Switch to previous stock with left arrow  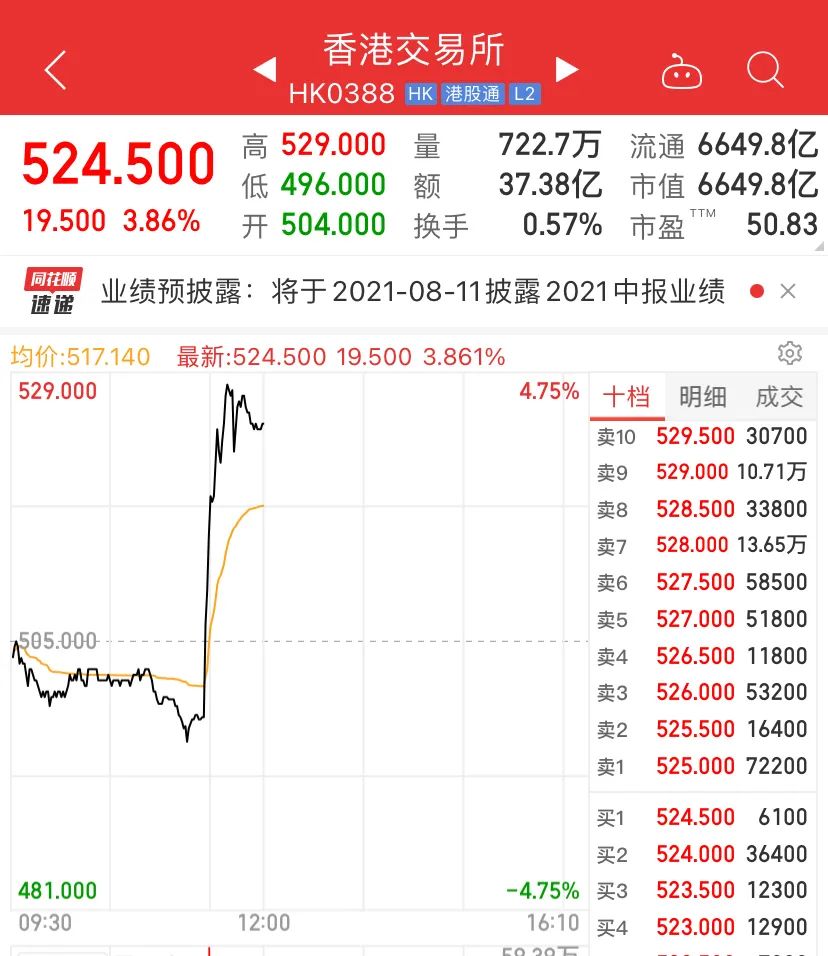(x=265, y=70)
